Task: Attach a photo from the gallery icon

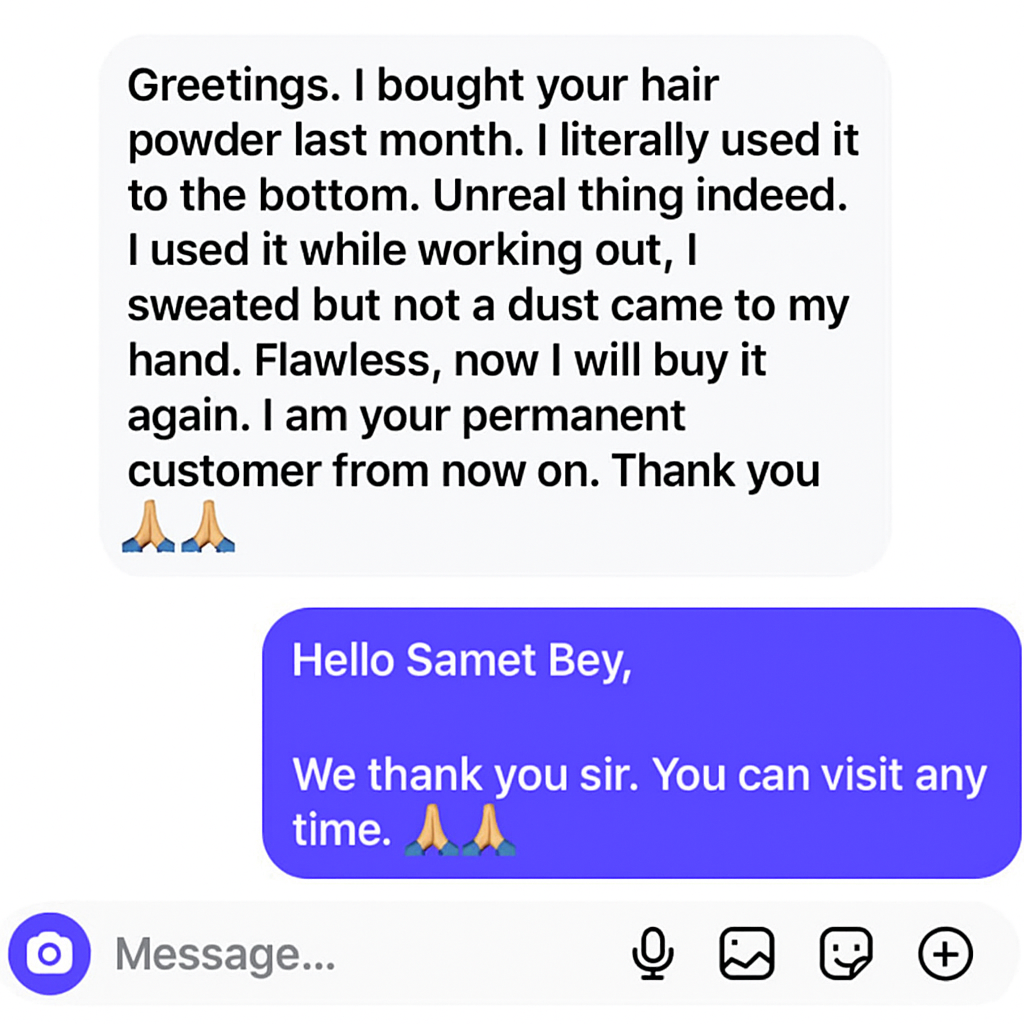Action: [x=747, y=954]
